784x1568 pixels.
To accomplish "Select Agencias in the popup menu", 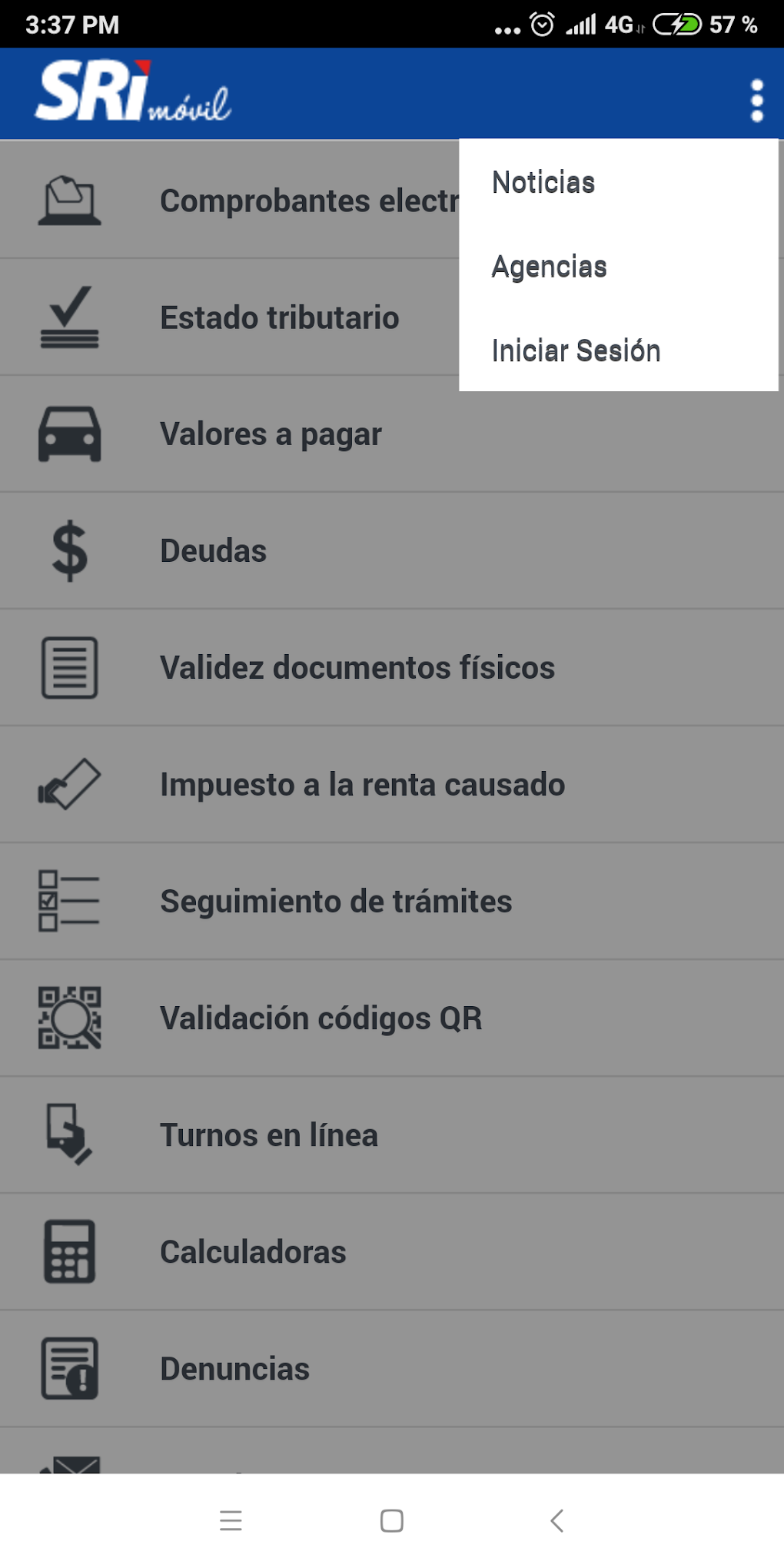I will [549, 267].
